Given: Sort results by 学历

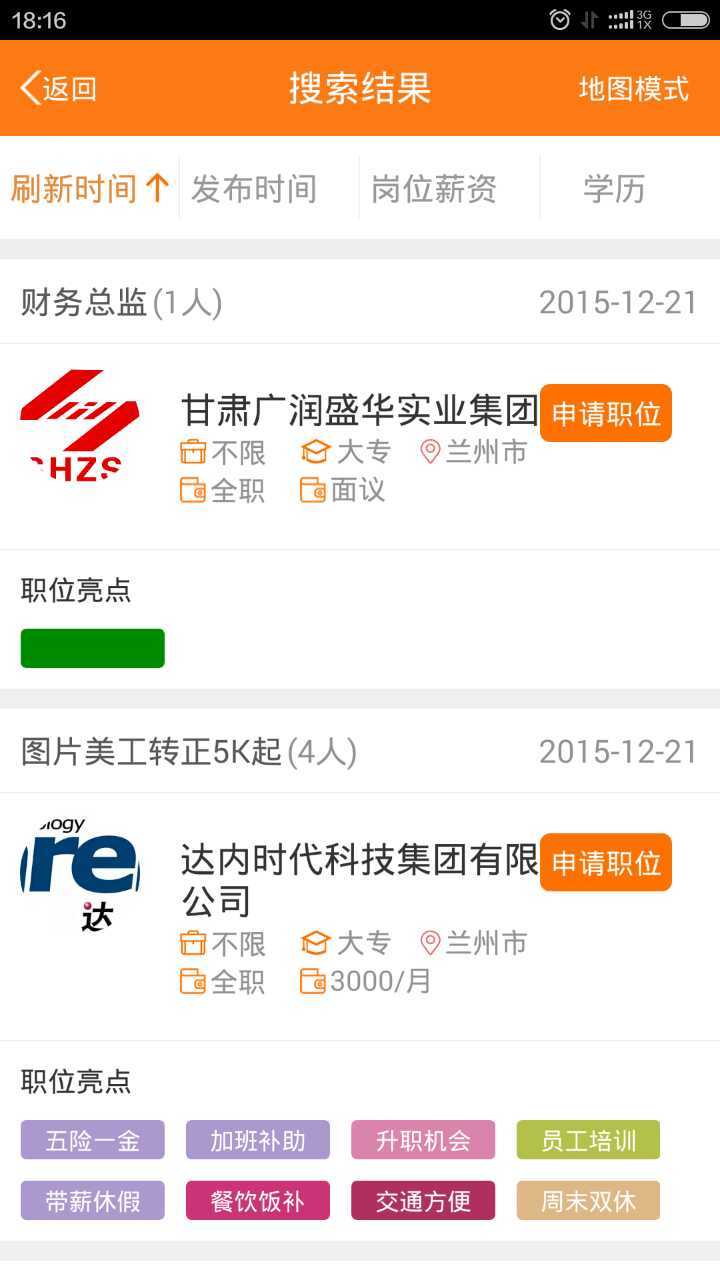Looking at the screenshot, I should point(614,188).
